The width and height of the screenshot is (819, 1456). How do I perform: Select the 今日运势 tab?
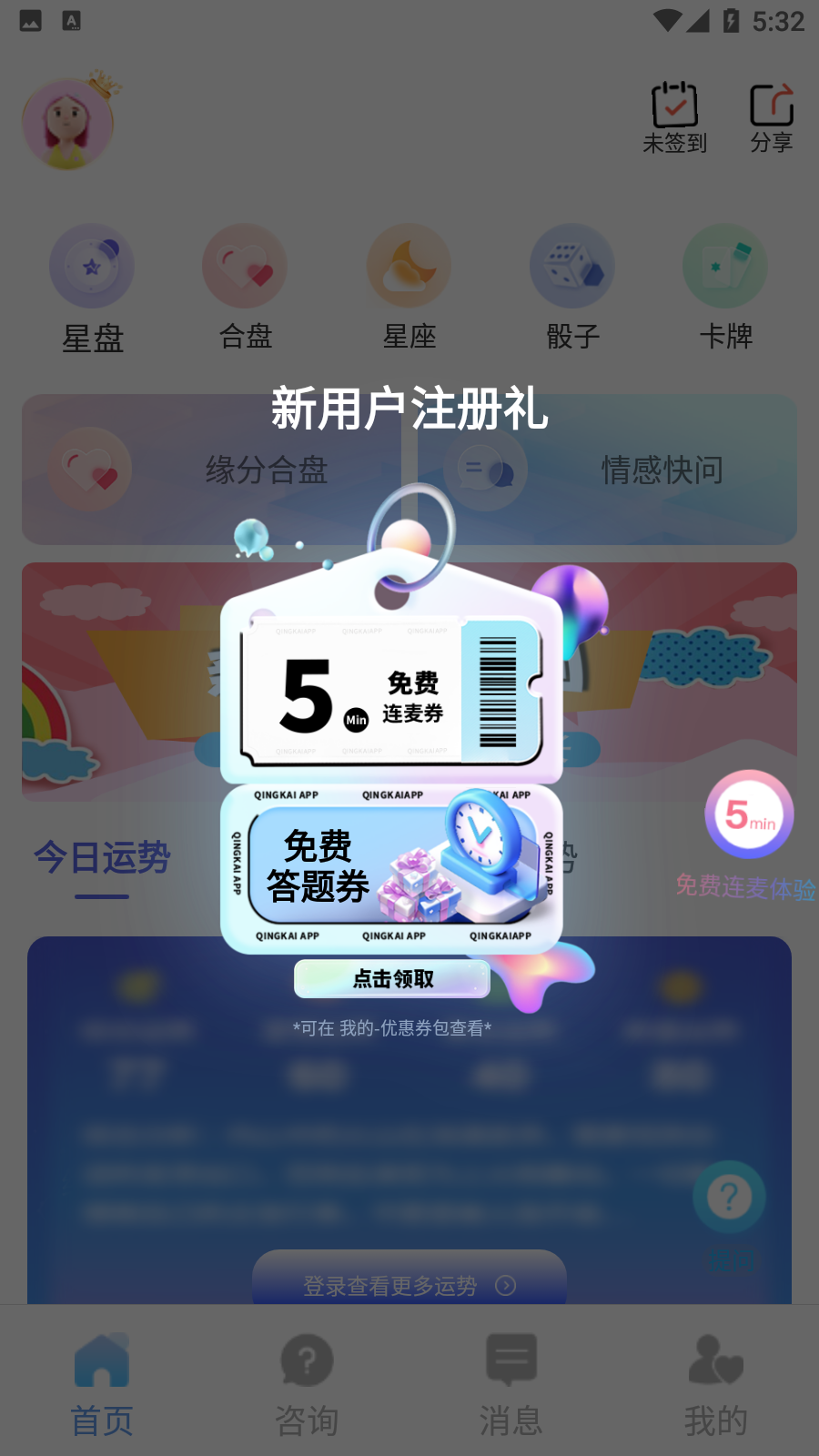coord(102,858)
